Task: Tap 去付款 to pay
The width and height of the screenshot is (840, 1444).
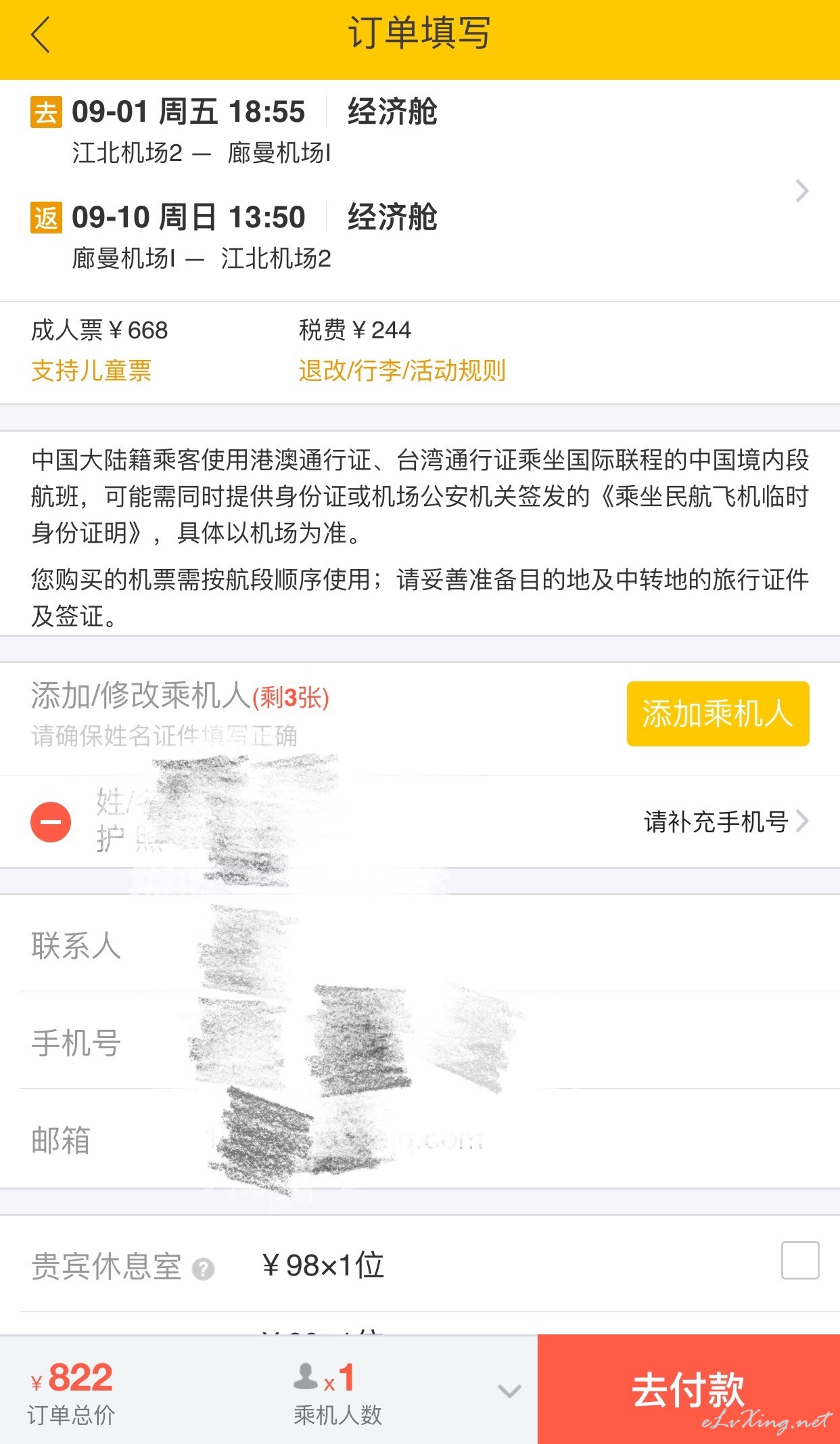Action: pos(689,1389)
